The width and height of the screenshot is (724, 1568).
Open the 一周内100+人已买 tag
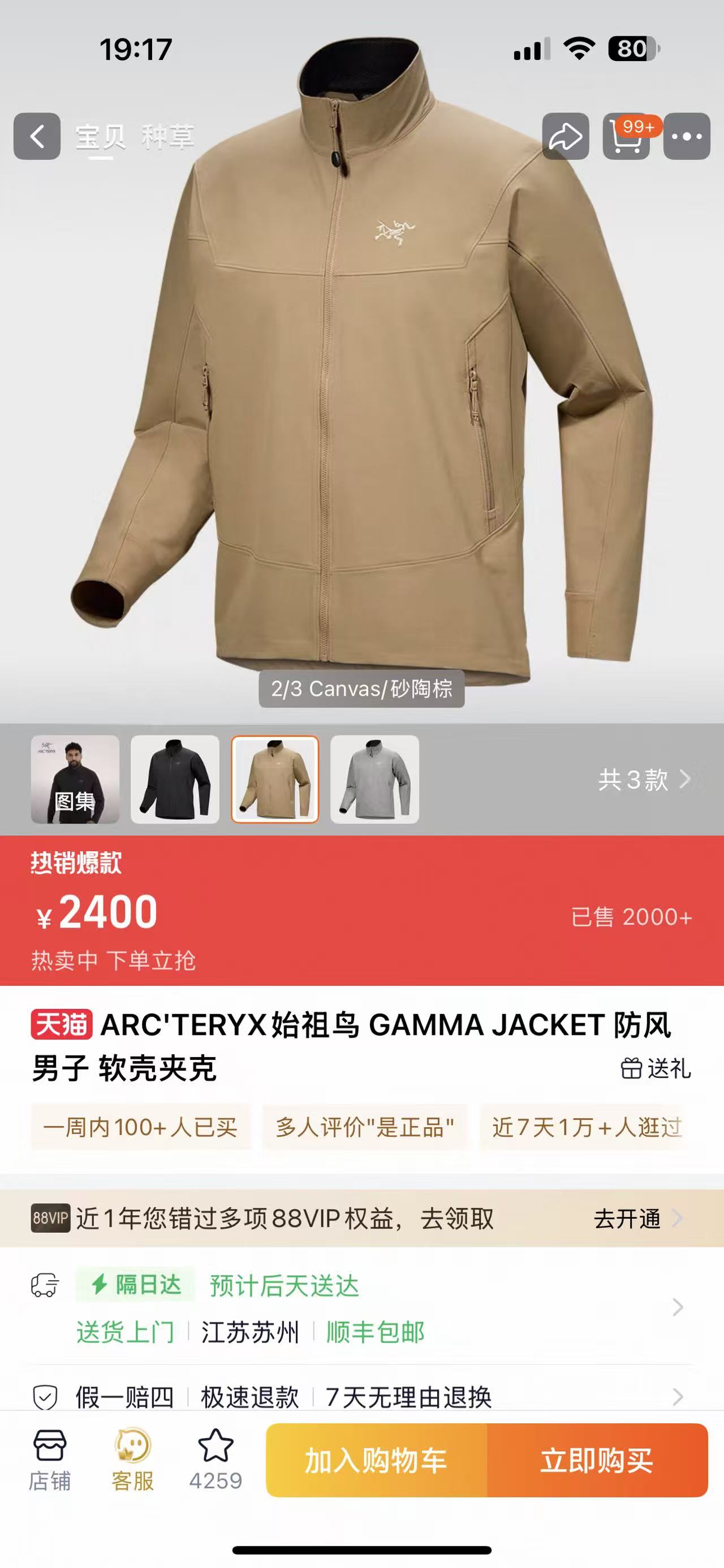[x=141, y=1127]
